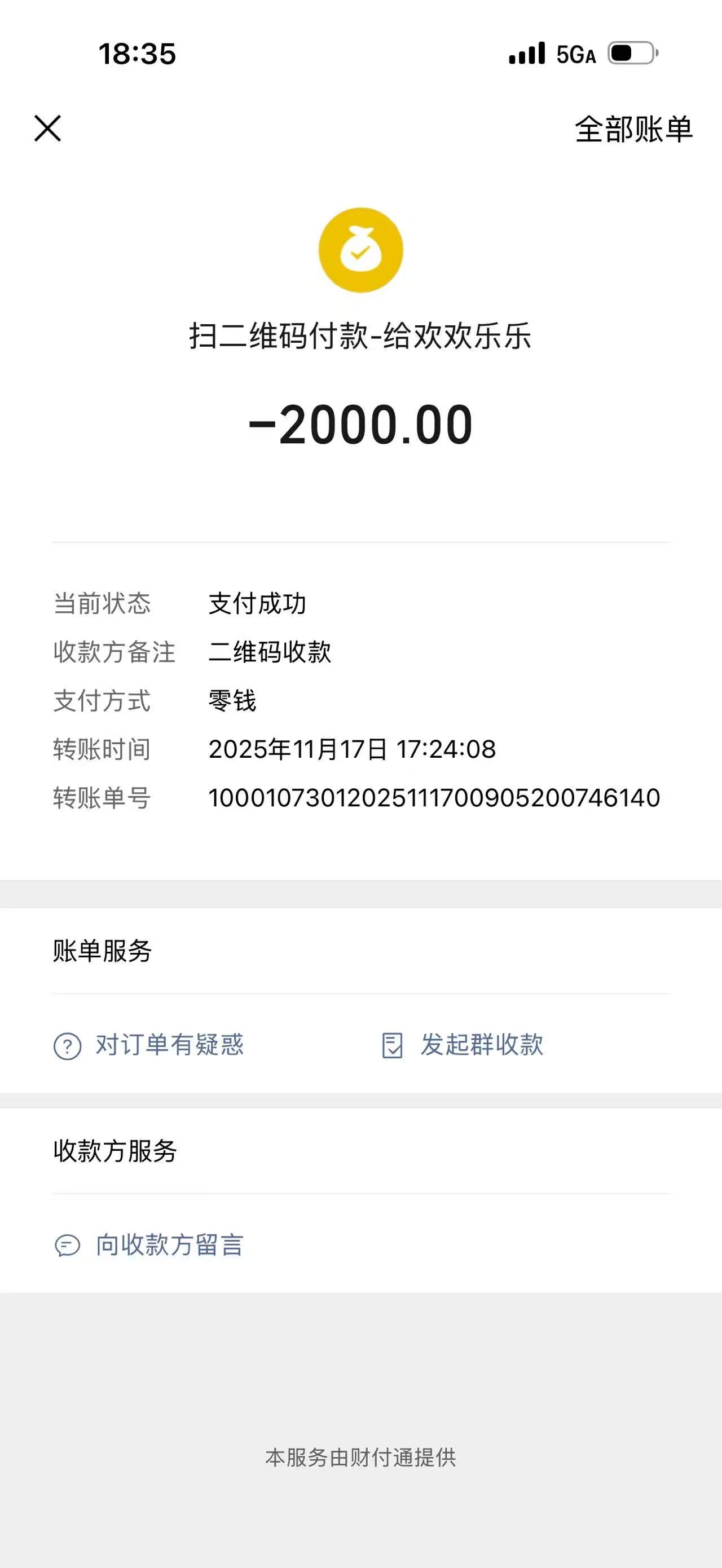Tap 对订单有疑惑 for order help

click(x=149, y=1045)
